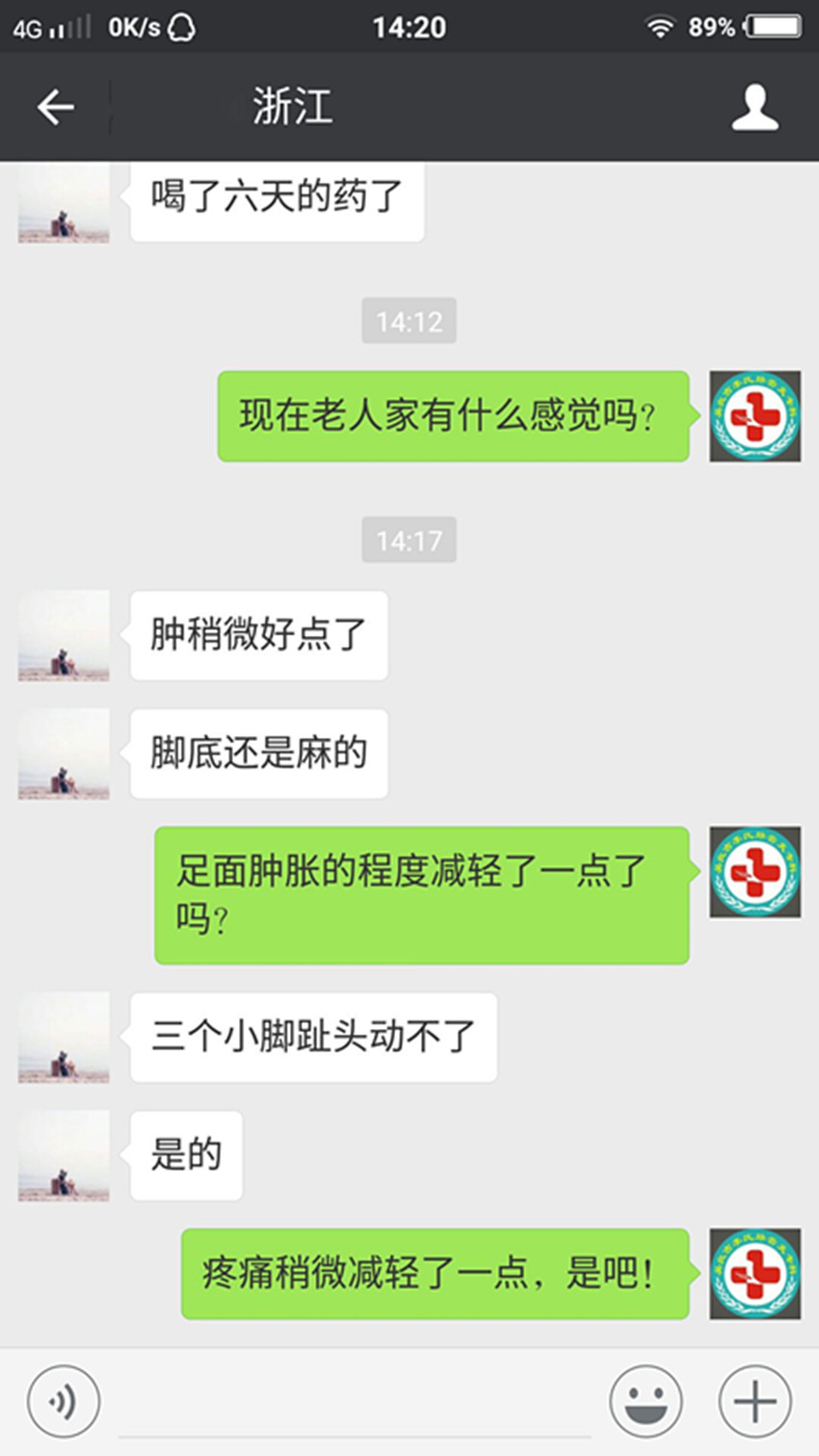Open contact avatar beside 肿稍微好点了
The width and height of the screenshot is (819, 1456).
pos(64,636)
